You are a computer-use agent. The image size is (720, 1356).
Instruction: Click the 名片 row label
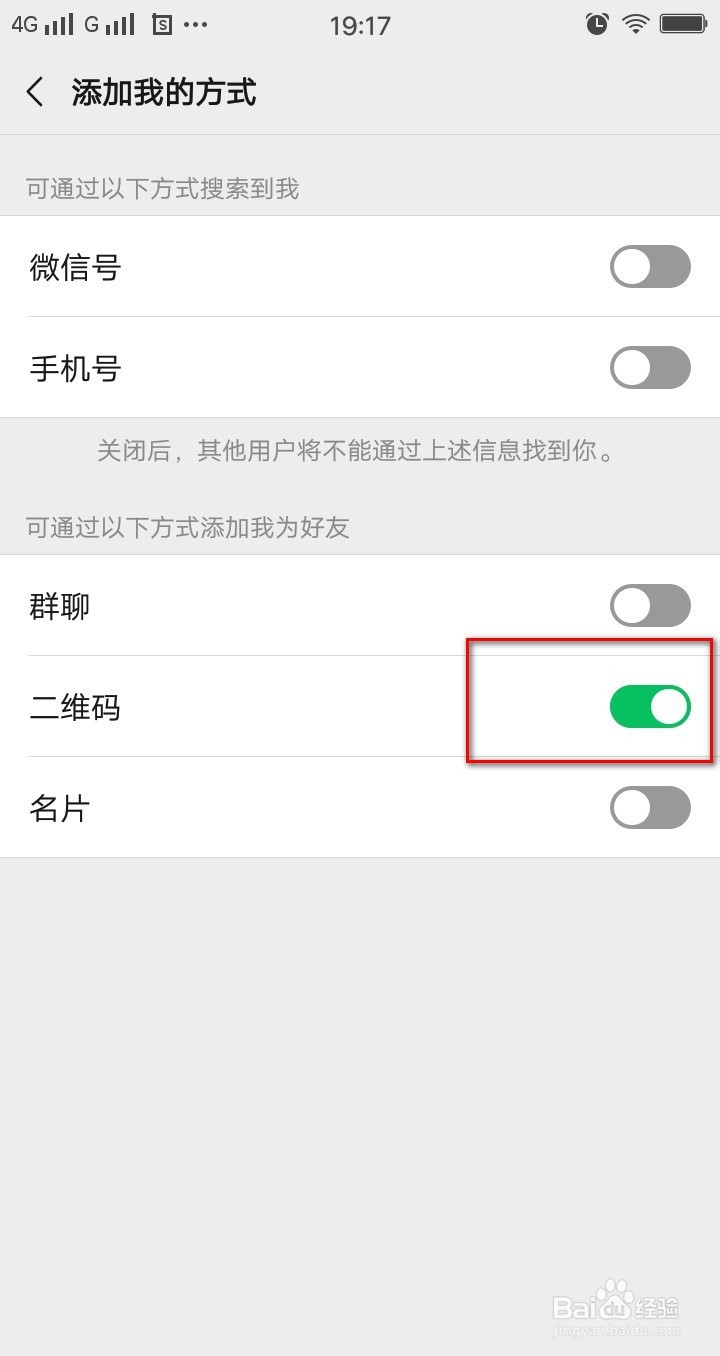60,808
